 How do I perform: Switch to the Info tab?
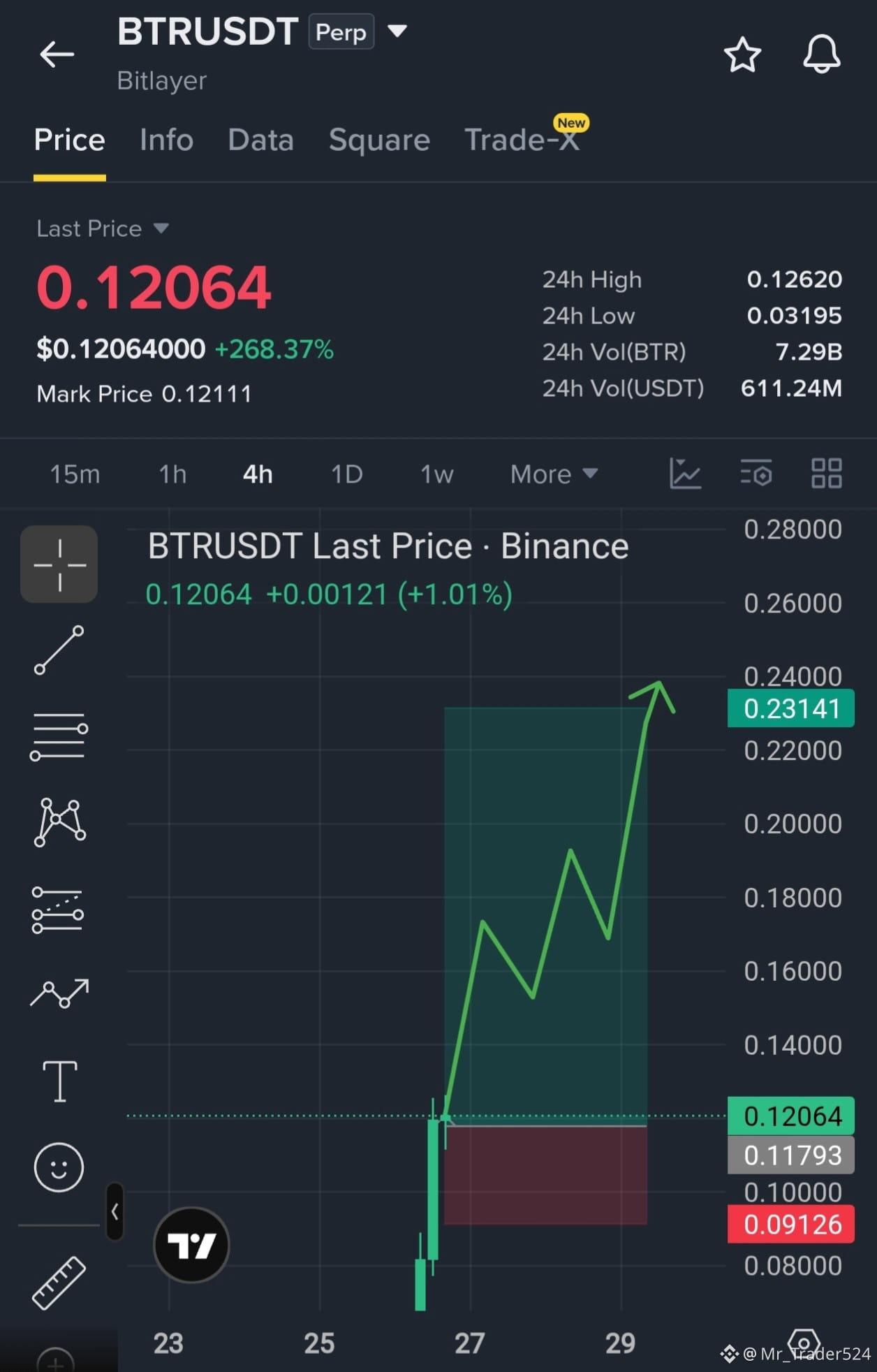point(166,140)
